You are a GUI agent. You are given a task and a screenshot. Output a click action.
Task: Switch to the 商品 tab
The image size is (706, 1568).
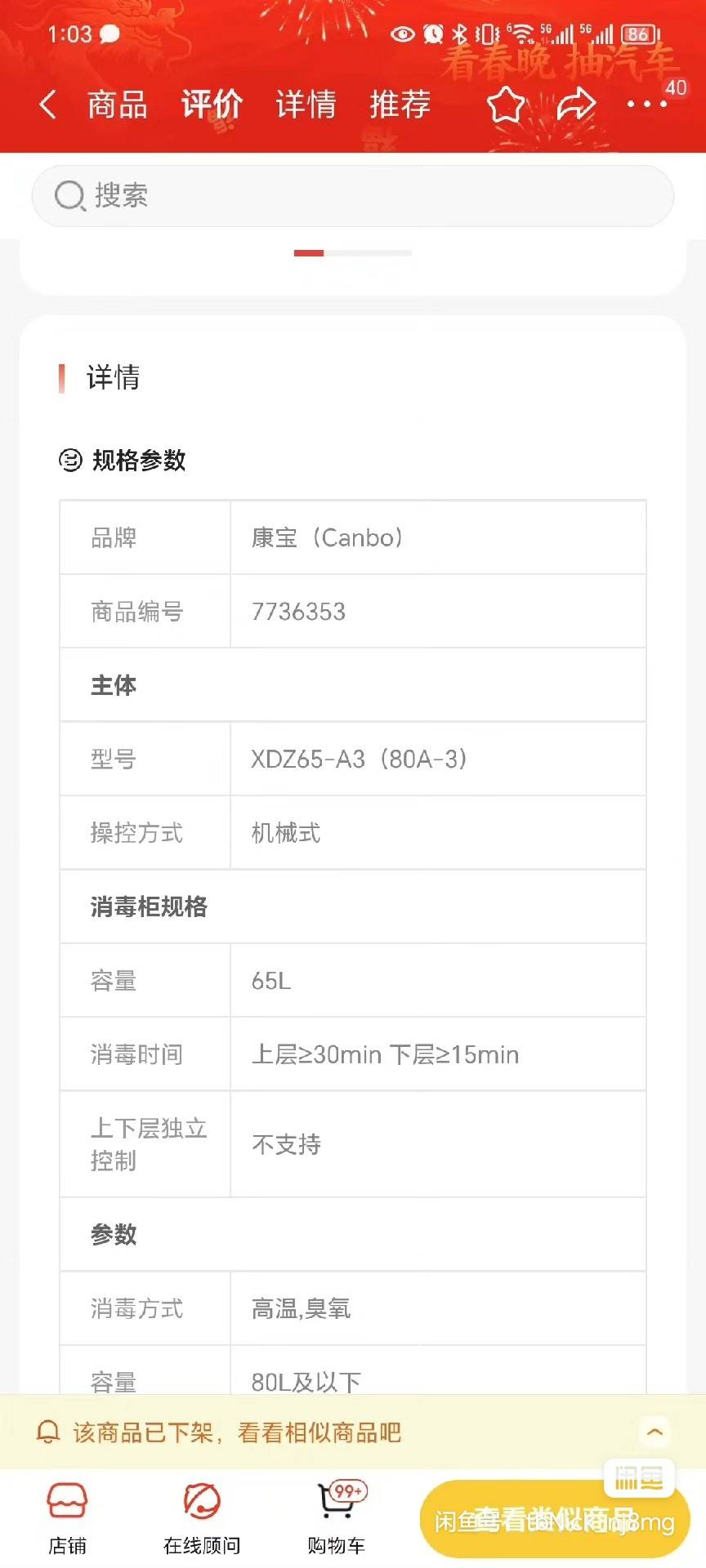point(118,105)
